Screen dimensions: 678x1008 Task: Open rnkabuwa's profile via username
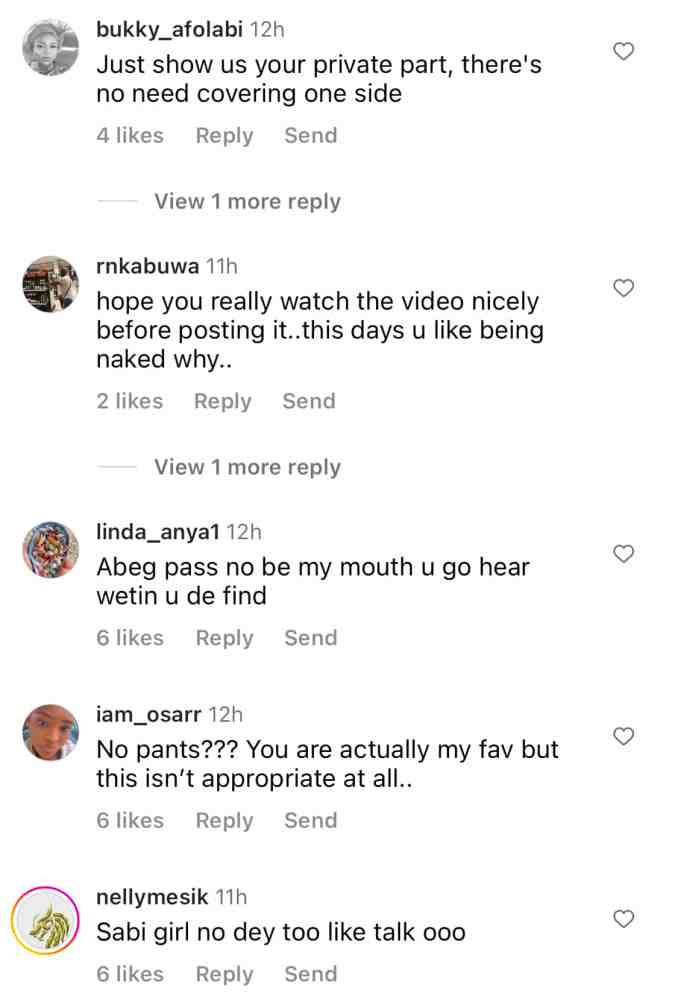[x=147, y=266]
